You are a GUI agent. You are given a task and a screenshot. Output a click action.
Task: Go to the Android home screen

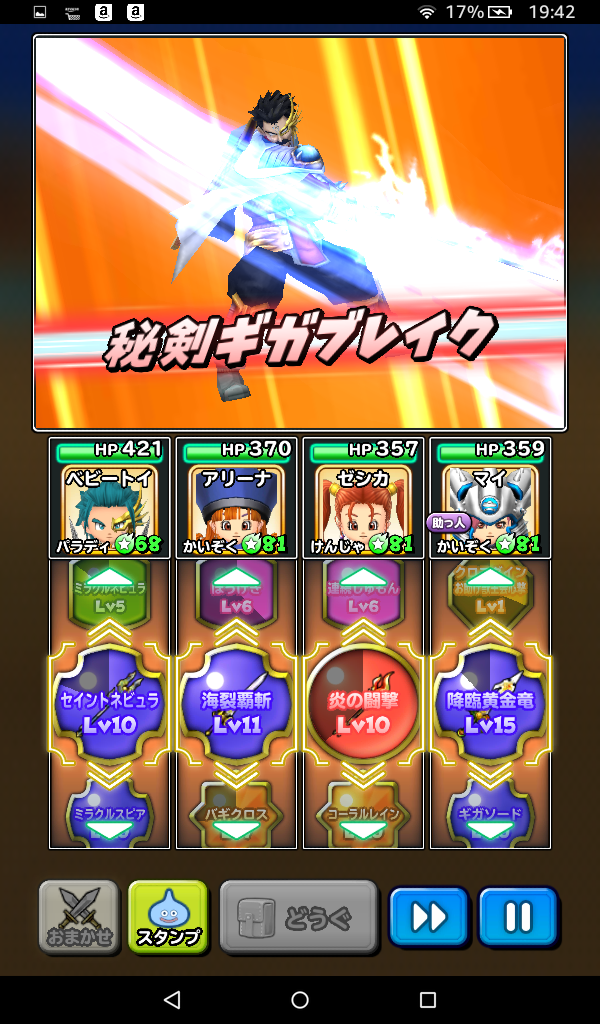point(300,1000)
